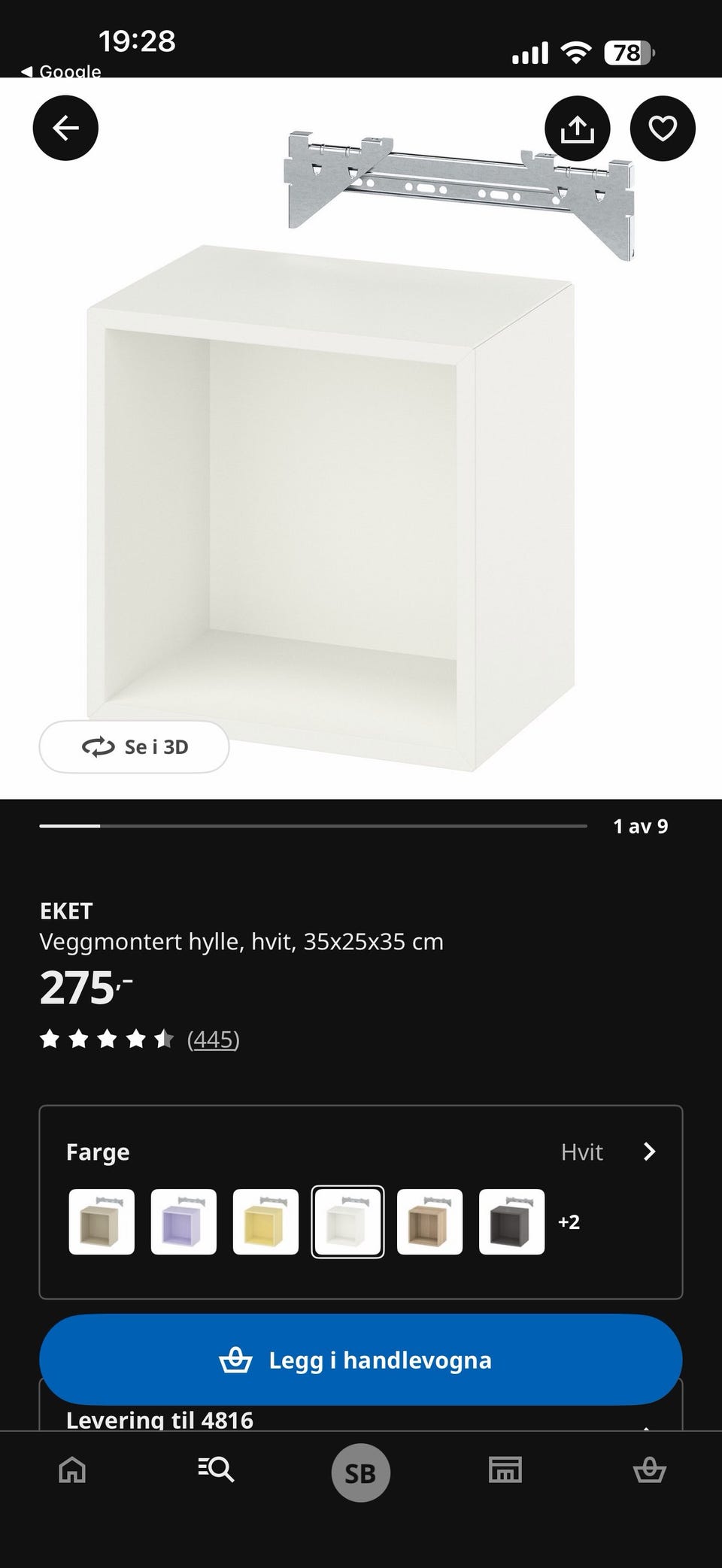The width and height of the screenshot is (722, 1568).
Task: Tap the Se i 3D button
Action: coord(134,746)
